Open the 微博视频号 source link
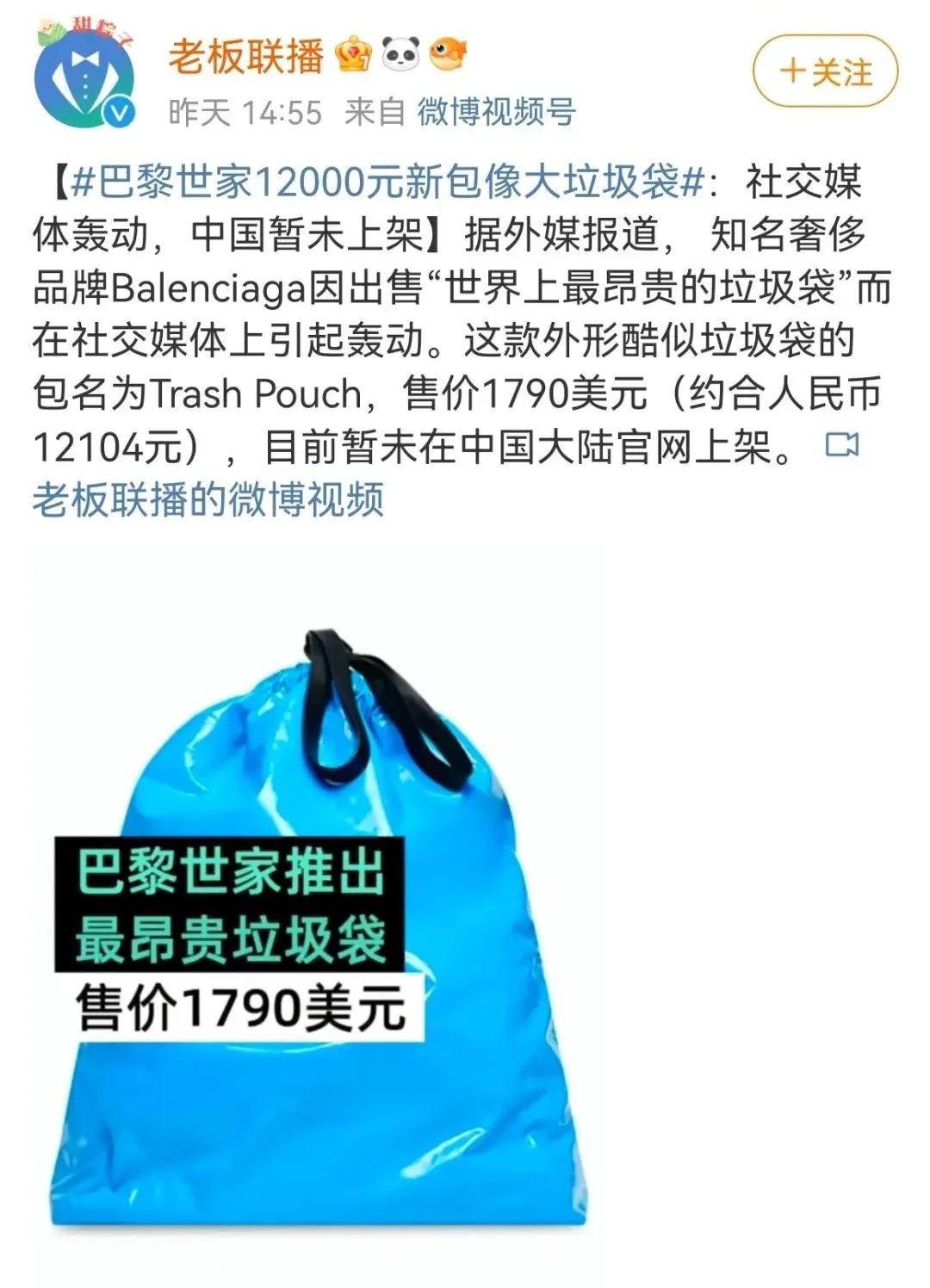This screenshot has width=930, height=1288. click(497, 112)
